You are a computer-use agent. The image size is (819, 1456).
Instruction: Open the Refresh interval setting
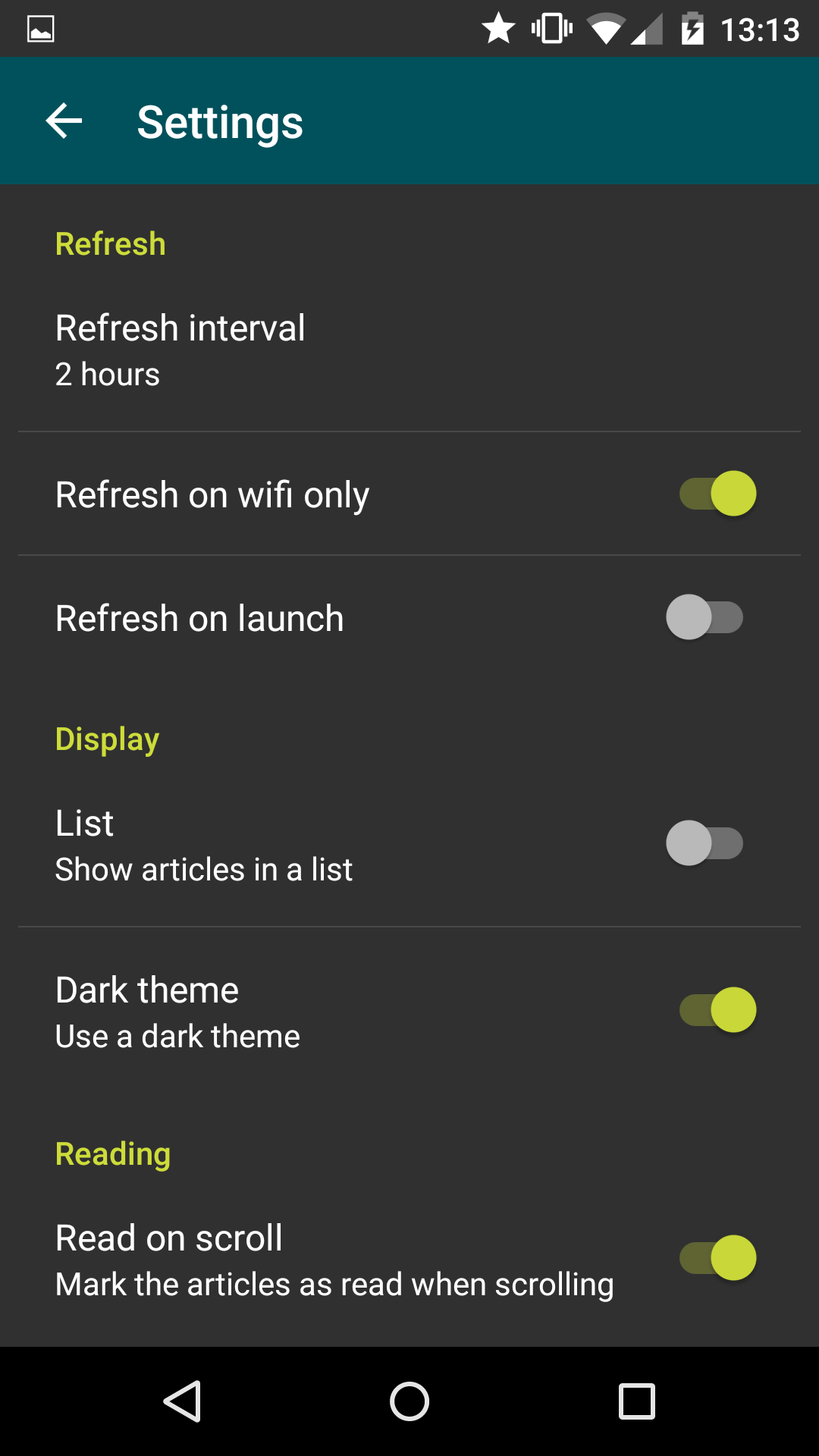click(409, 350)
